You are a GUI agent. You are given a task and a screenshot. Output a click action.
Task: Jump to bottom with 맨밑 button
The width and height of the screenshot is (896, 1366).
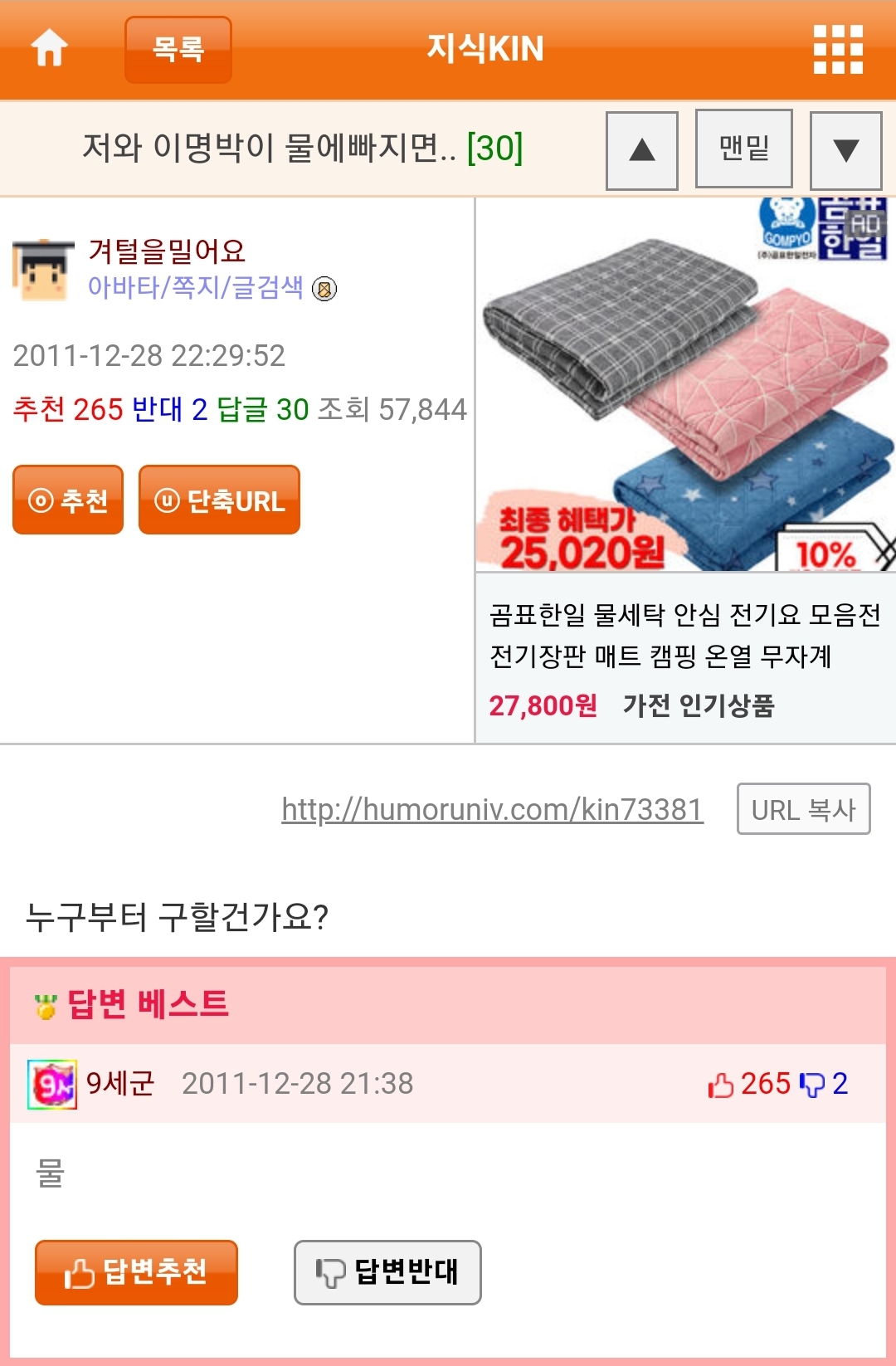pos(743,149)
